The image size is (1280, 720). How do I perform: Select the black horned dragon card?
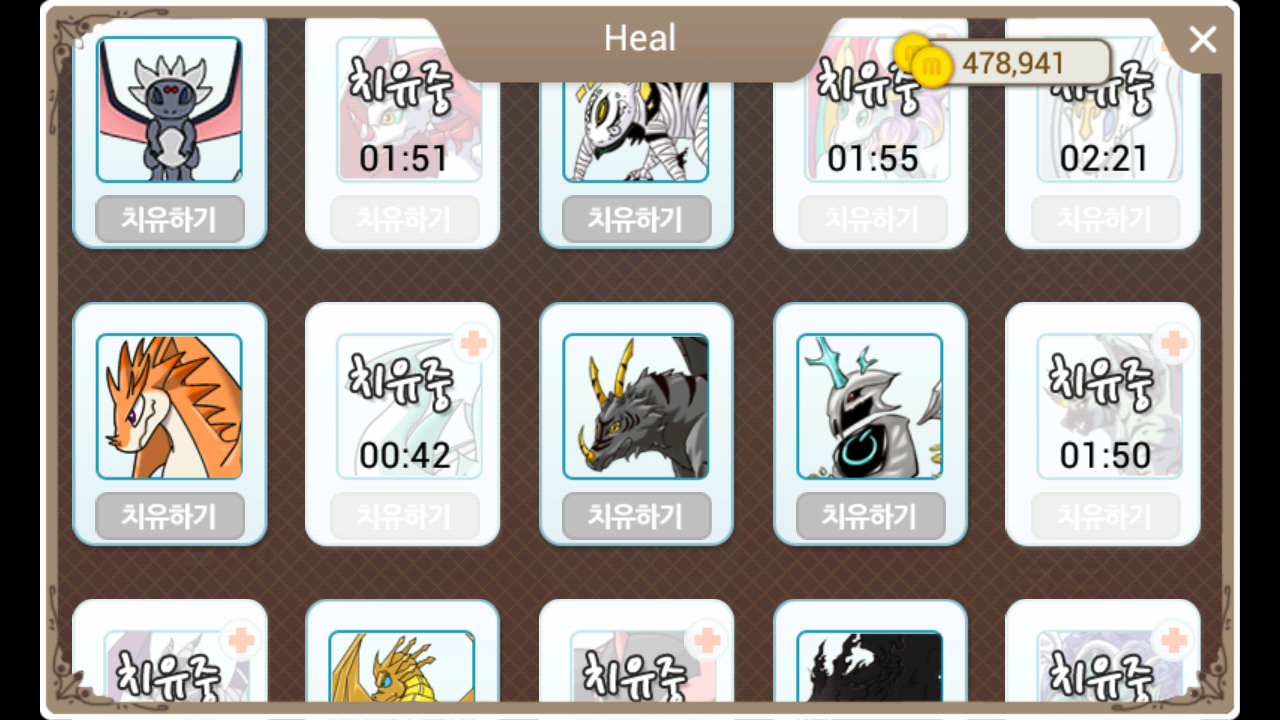pos(636,407)
